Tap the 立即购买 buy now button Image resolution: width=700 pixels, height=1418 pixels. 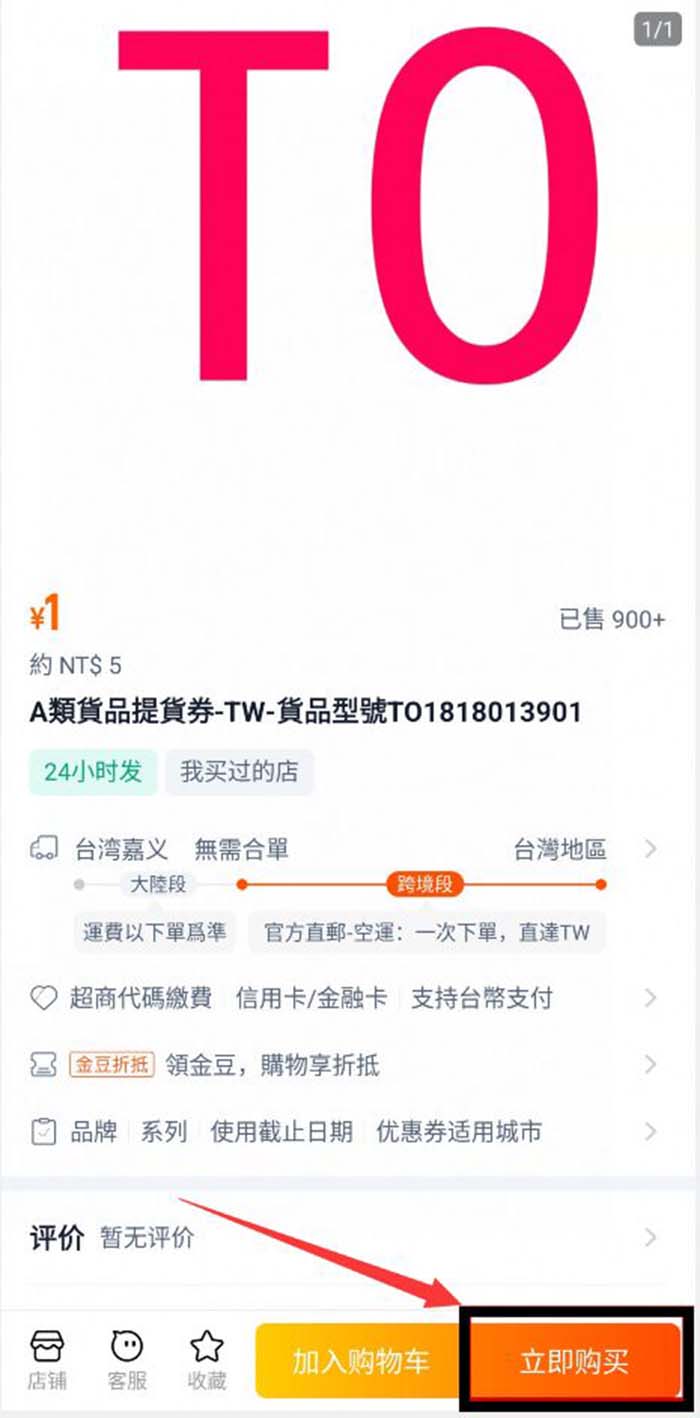click(574, 1362)
